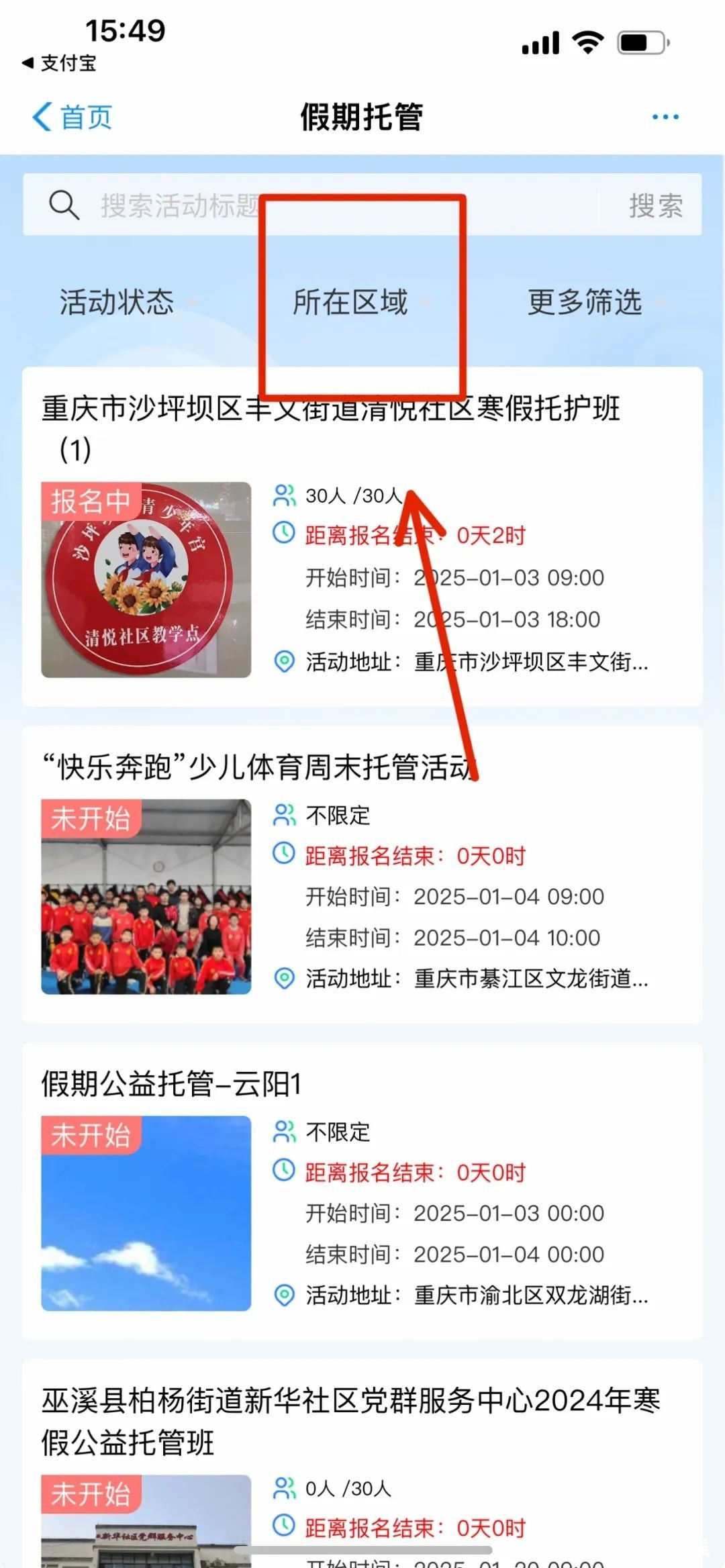Return to 支付宝 via status bar link

click(59, 63)
